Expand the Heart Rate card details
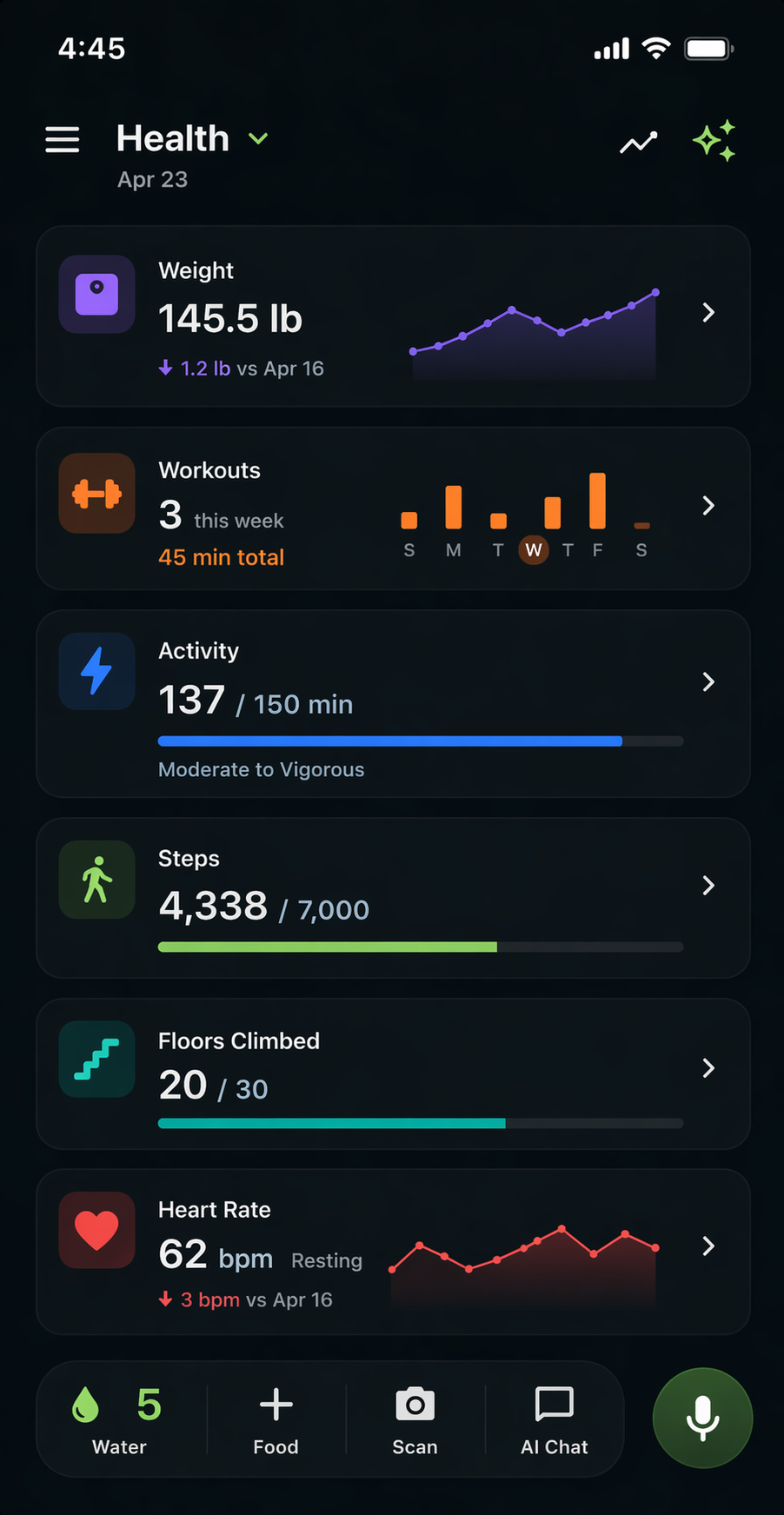Viewport: 784px width, 1515px height. click(x=707, y=1246)
